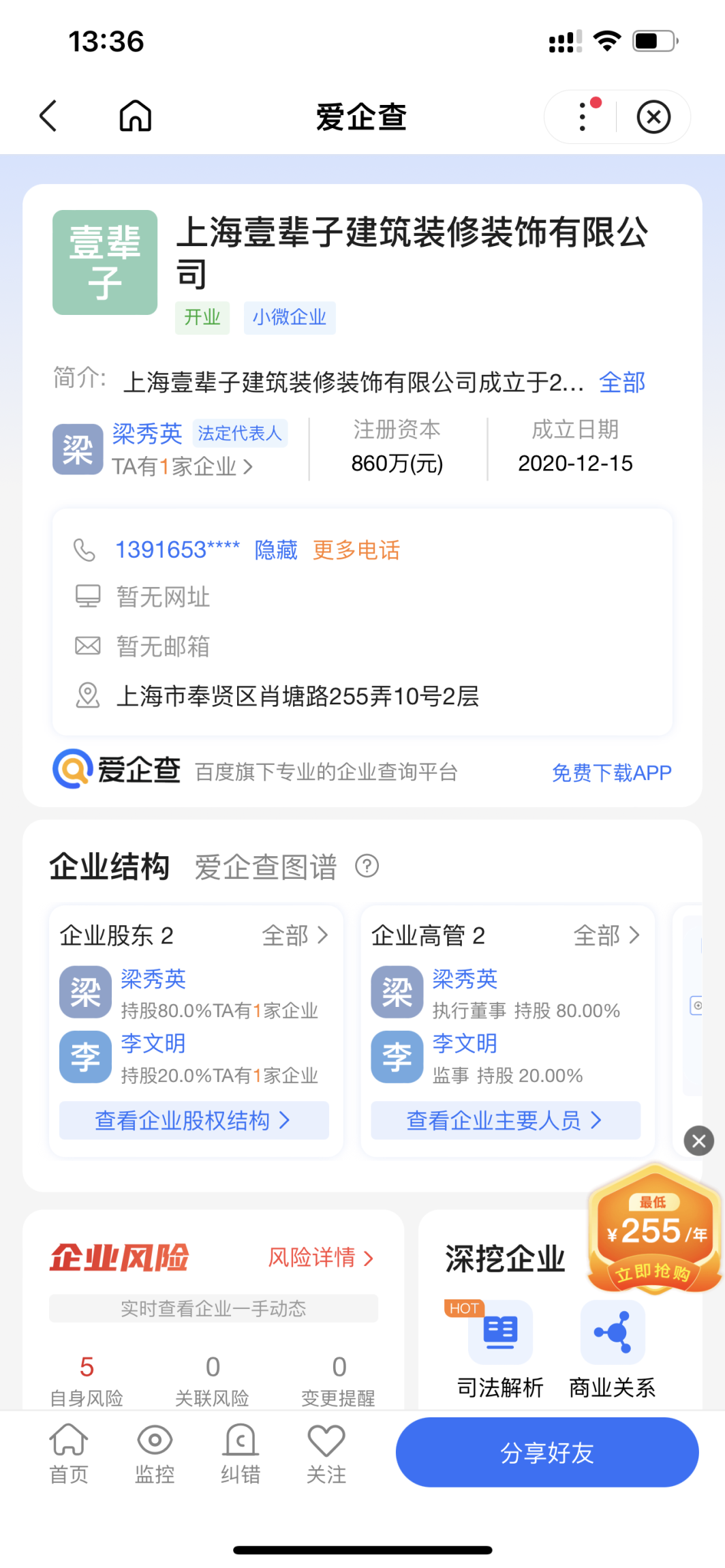Tap 免费下载APP link
This screenshot has width=725, height=1568.
[611, 772]
